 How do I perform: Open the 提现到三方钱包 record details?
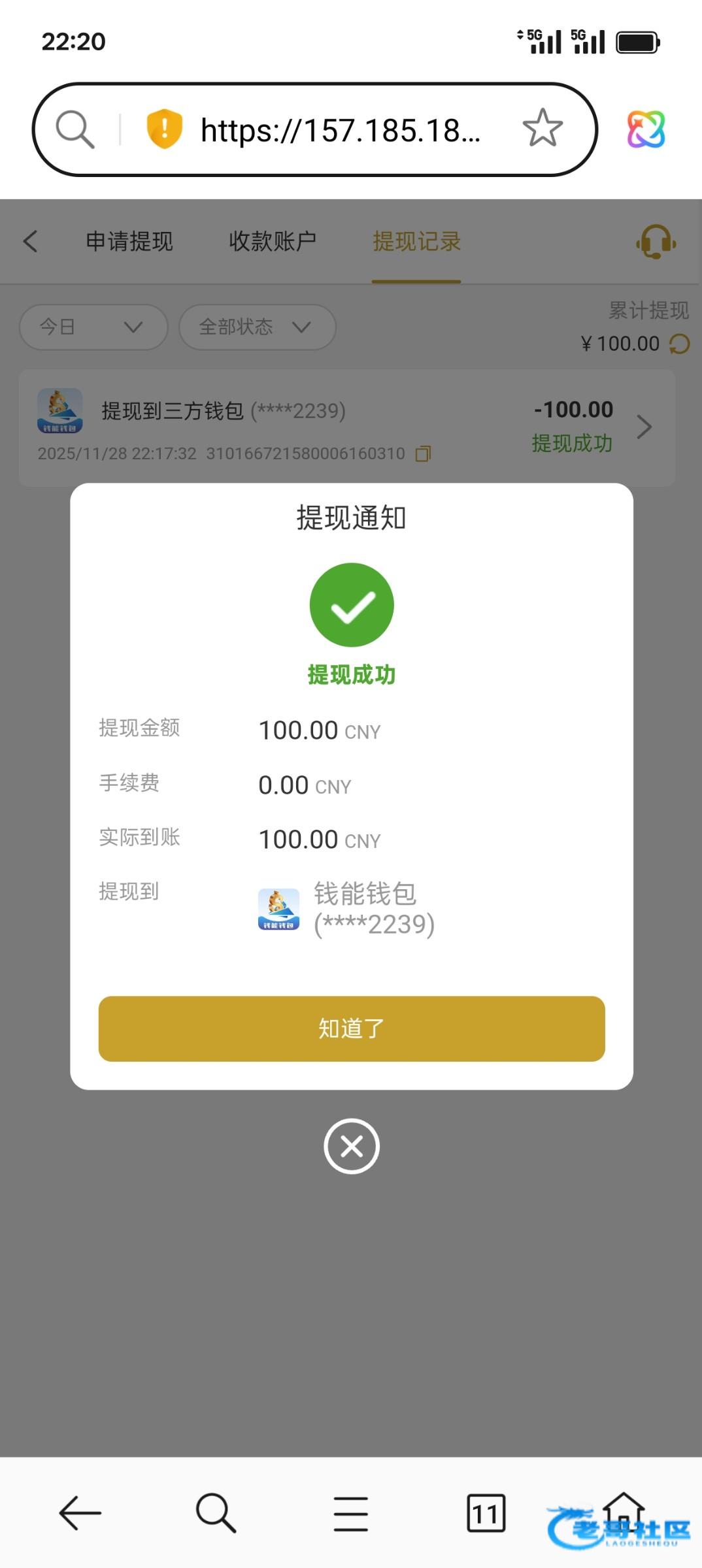[x=347, y=427]
